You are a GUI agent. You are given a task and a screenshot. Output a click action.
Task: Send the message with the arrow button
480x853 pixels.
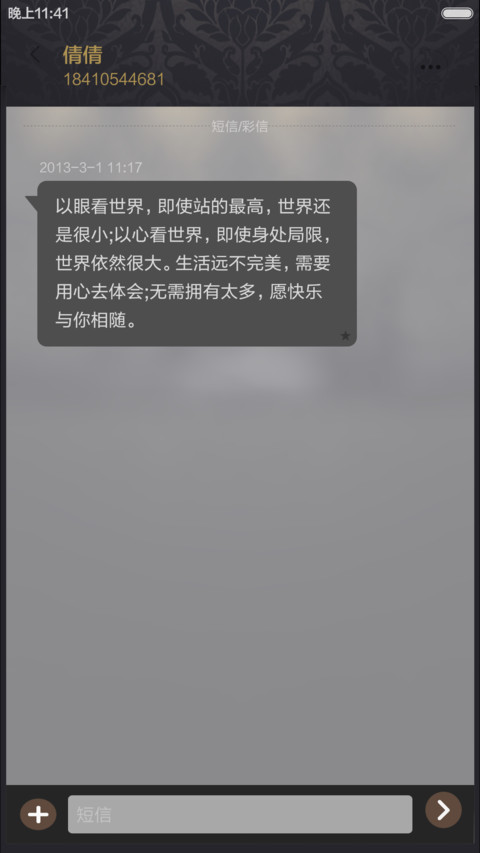pos(444,810)
